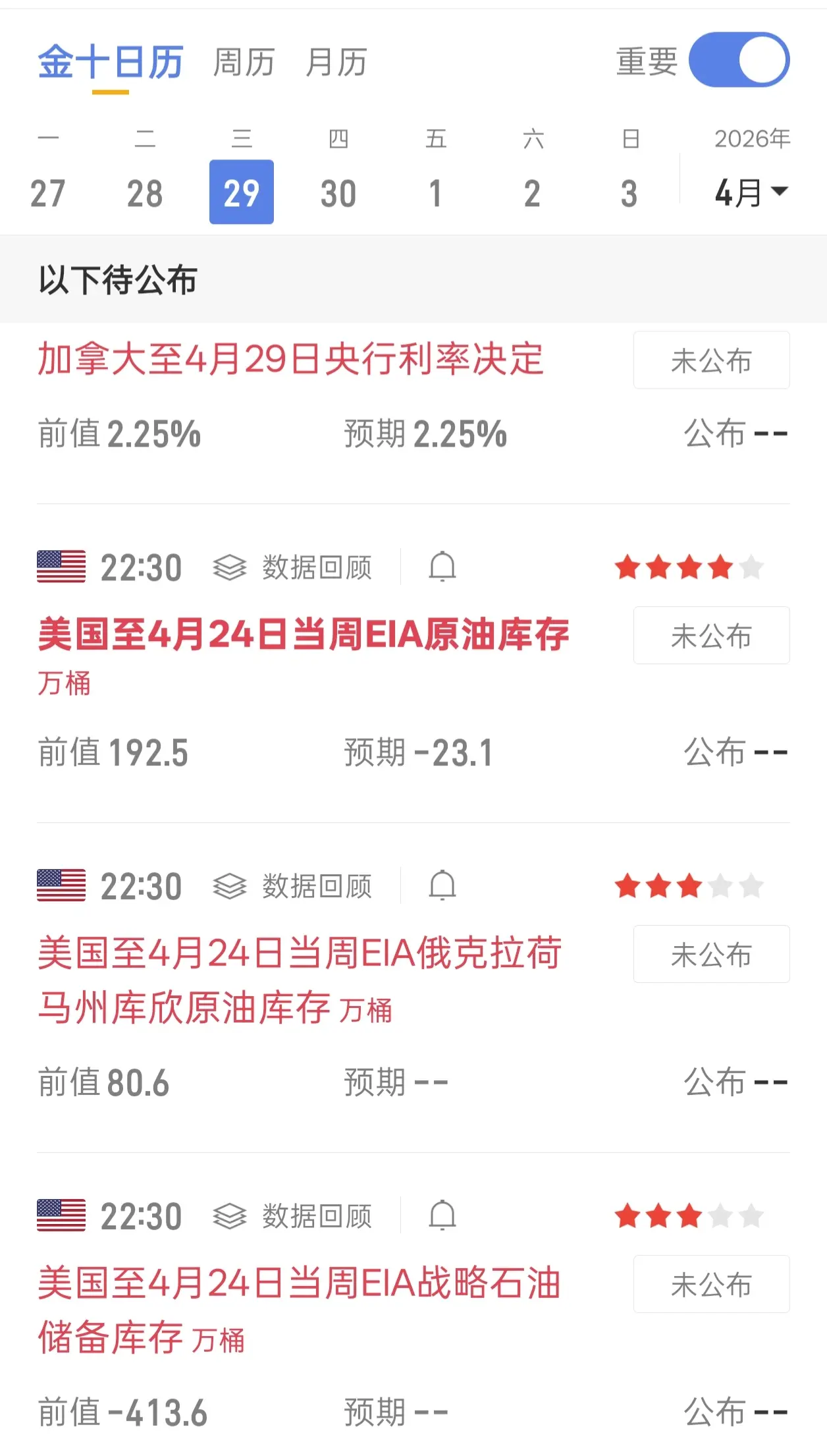The height and width of the screenshot is (1456, 827).
Task: Pick Saturday the 2nd
Action: (532, 192)
